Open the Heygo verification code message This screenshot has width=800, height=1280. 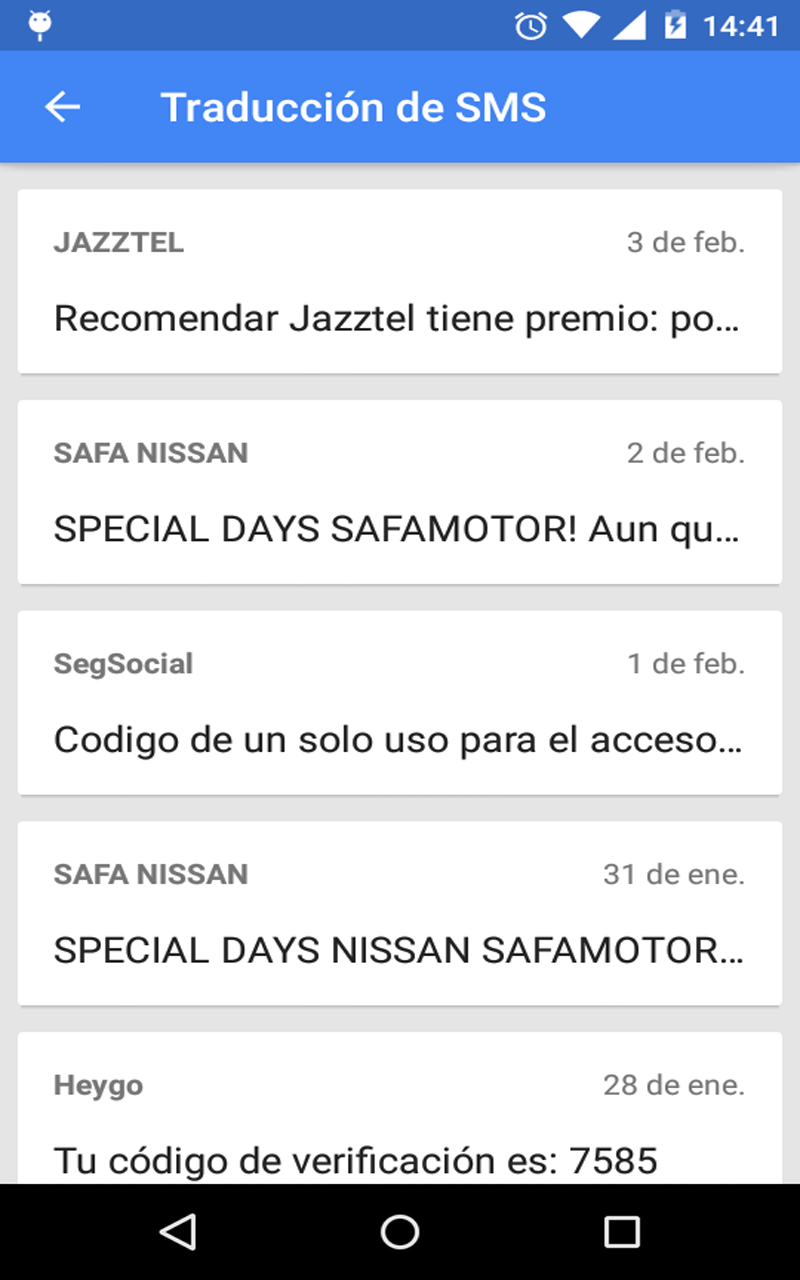(400, 1109)
